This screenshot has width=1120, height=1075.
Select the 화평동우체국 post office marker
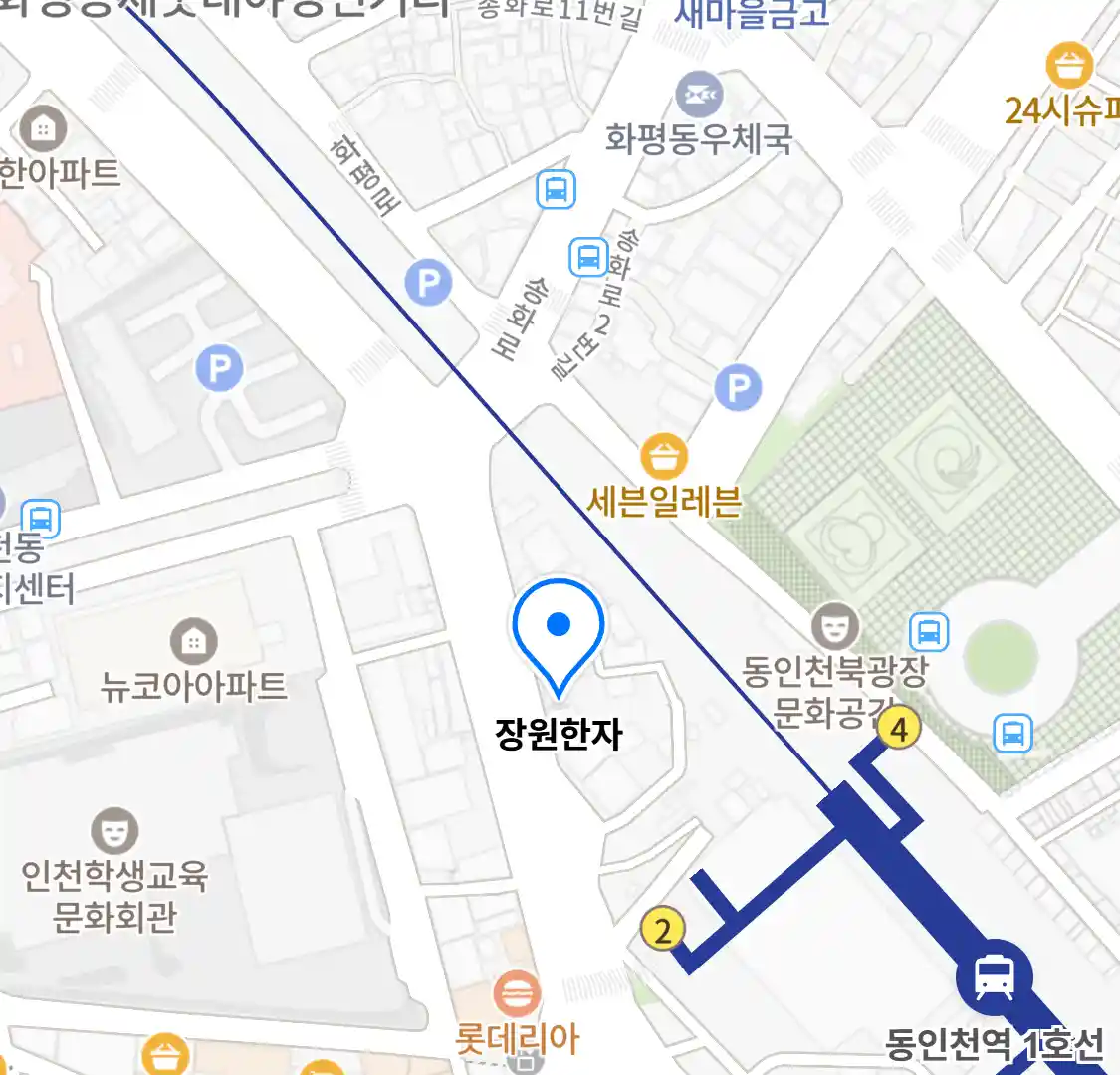(x=699, y=96)
